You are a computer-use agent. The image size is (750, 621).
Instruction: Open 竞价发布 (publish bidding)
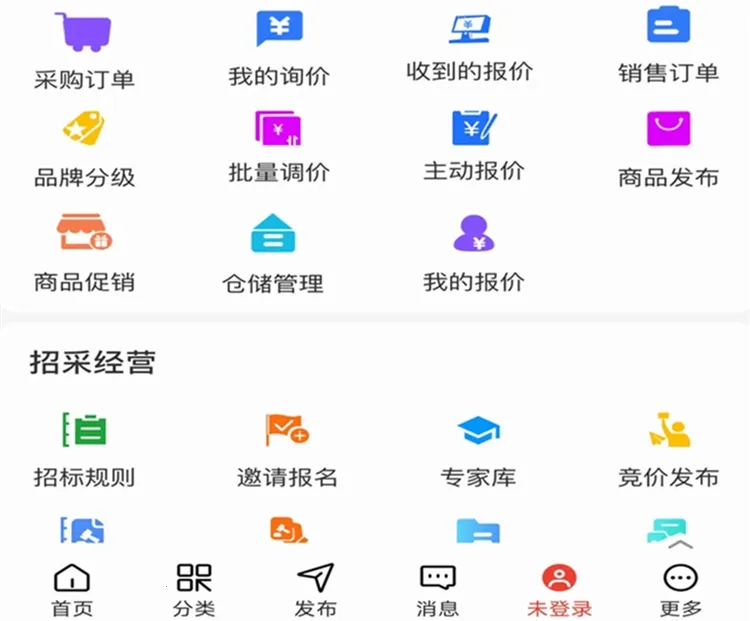pos(668,448)
